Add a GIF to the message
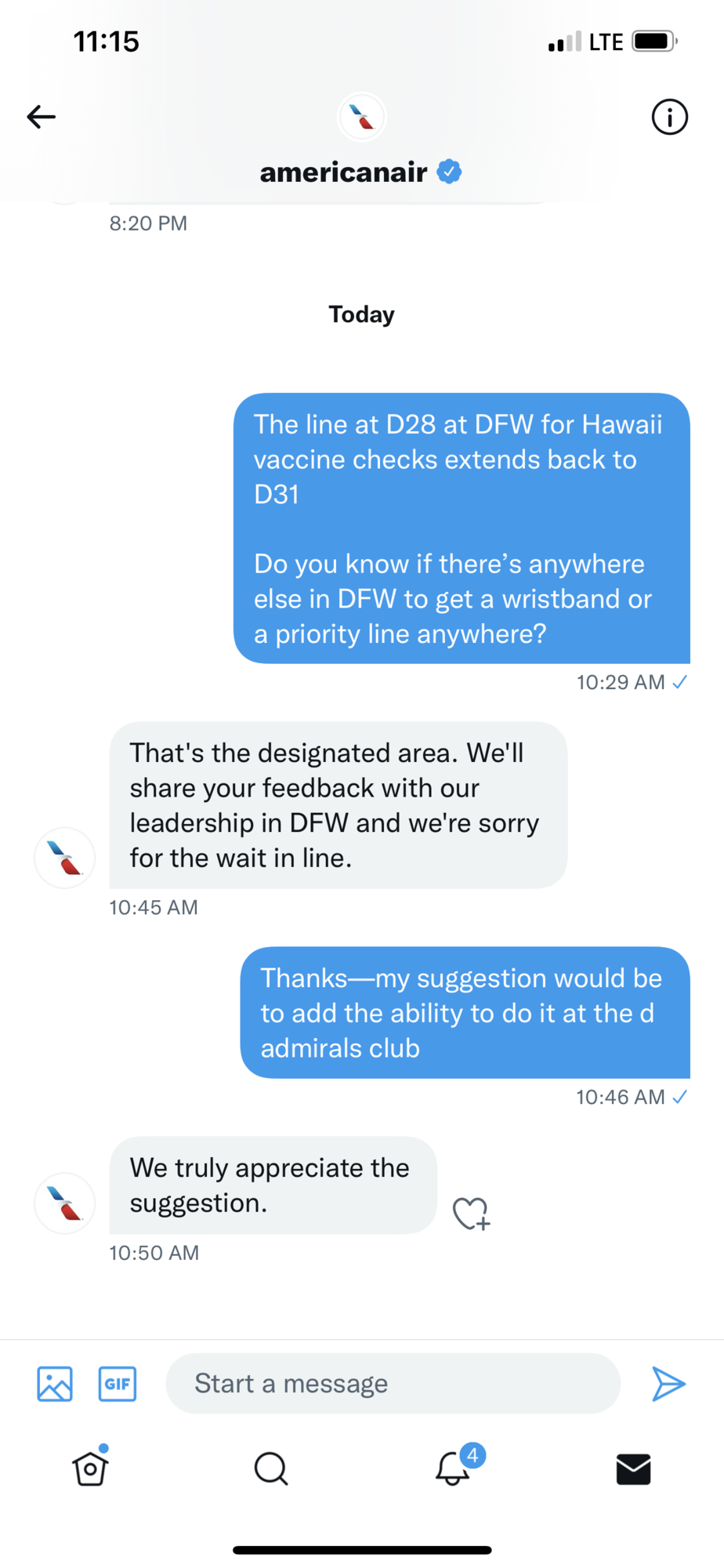 118,1384
